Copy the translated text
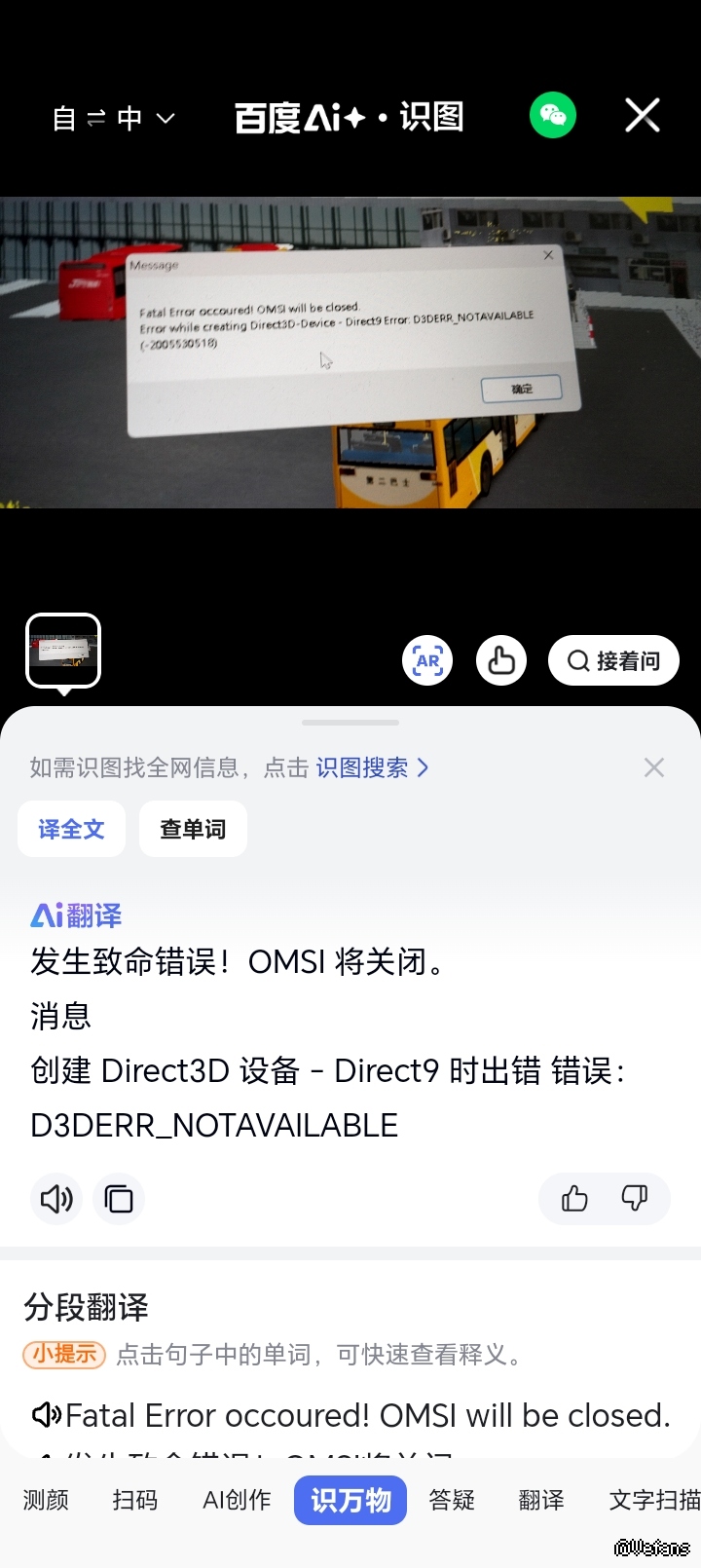 119,1198
